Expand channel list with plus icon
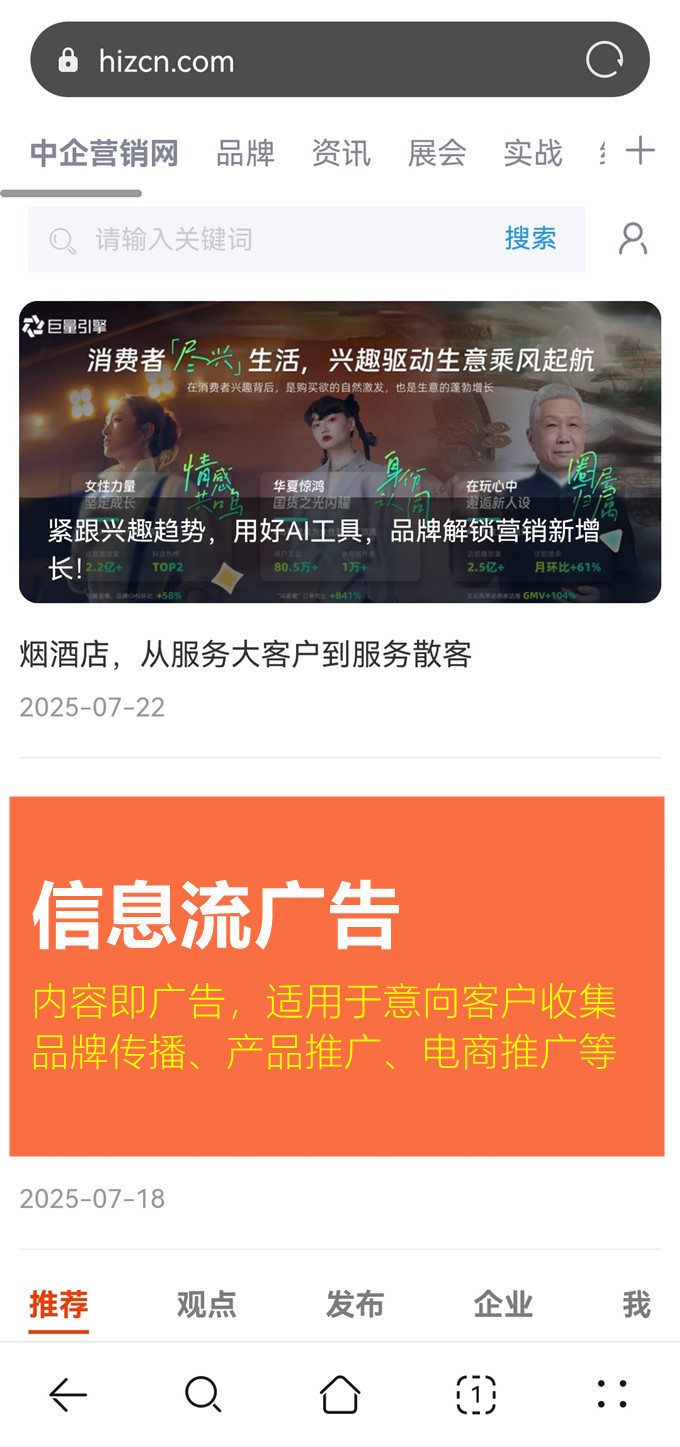 (640, 151)
